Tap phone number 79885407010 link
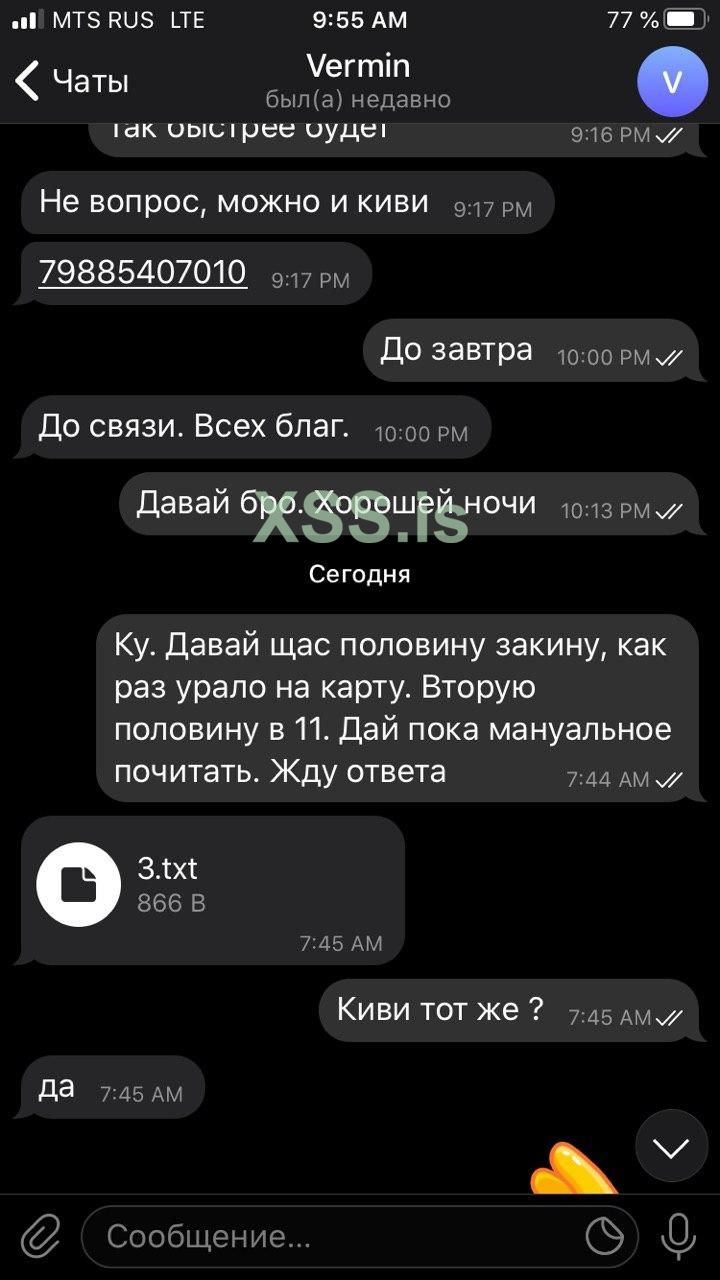Screen dimensions: 720x1280 click(x=142, y=272)
